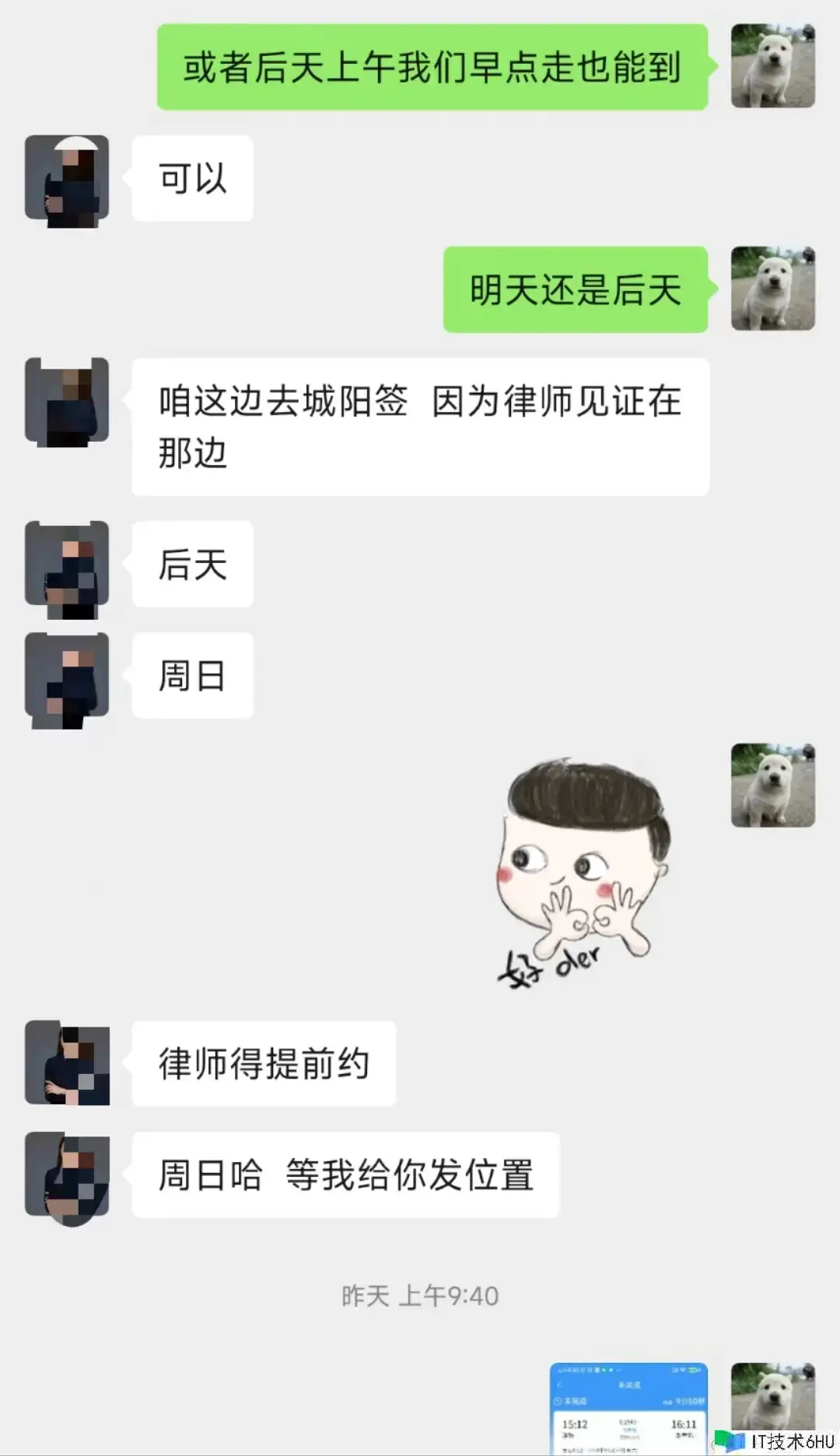The height and width of the screenshot is (1456, 840).
Task: Open the dog avatar beside 或者后天上午我们早点走也能到
Action: [772, 66]
